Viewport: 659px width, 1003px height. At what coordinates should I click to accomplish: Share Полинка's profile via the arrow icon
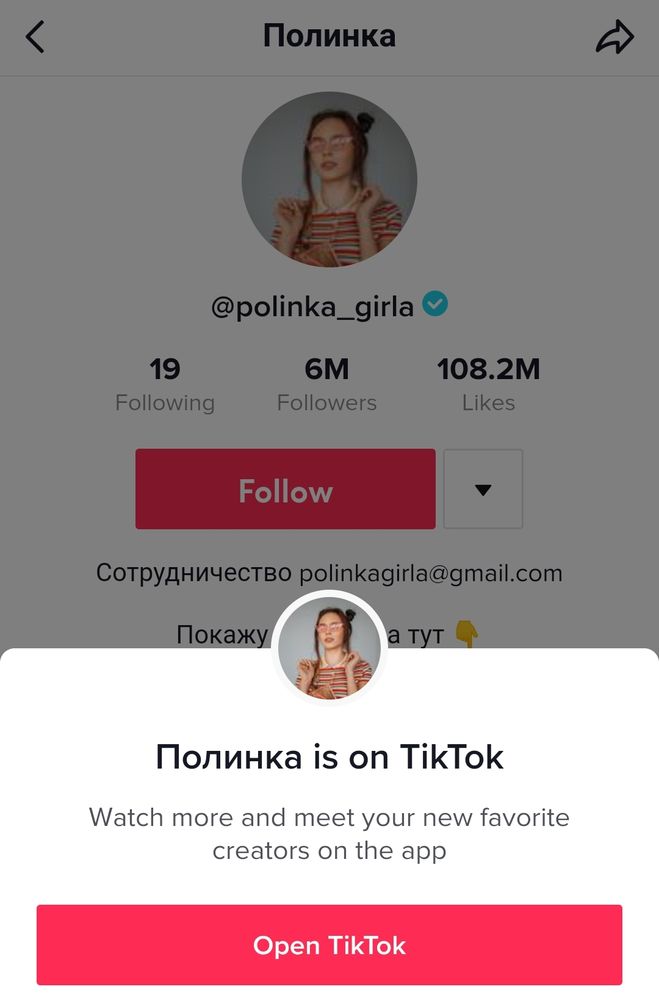pos(614,38)
